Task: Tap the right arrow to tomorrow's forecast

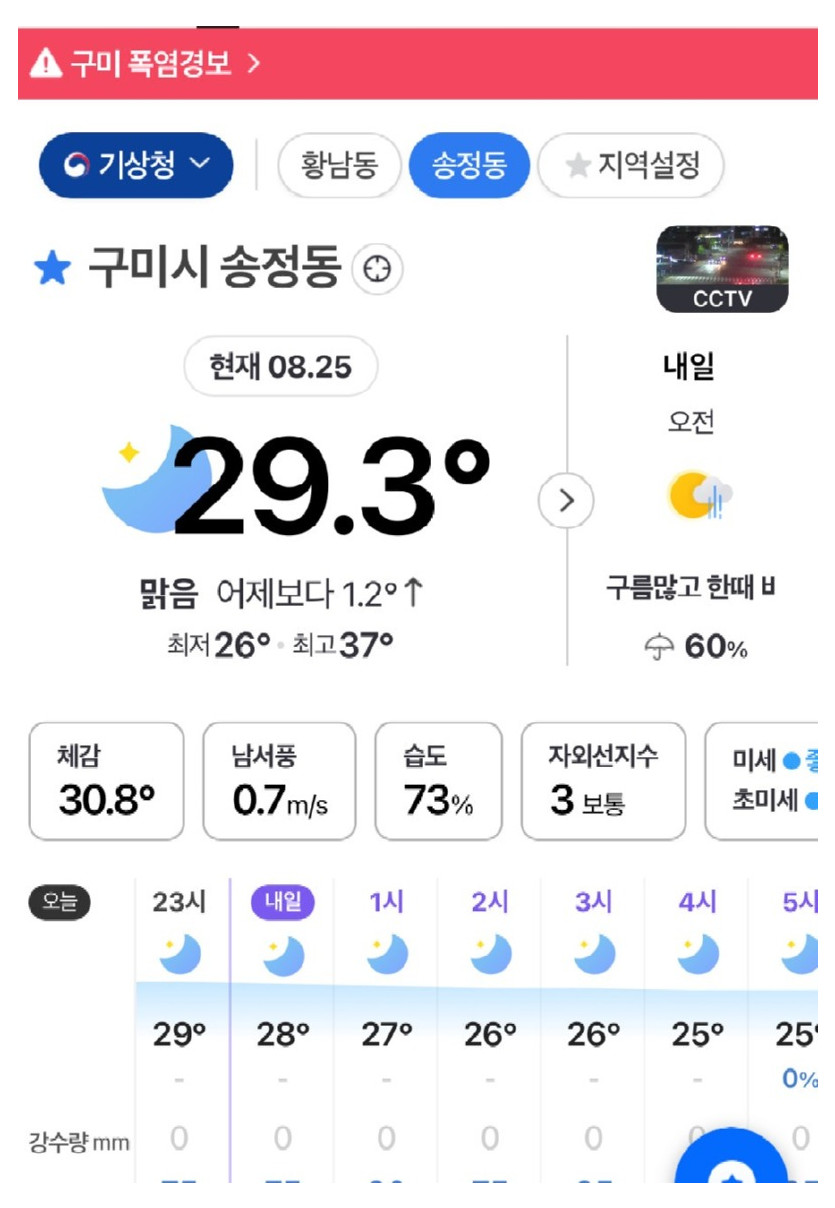Action: tap(566, 500)
